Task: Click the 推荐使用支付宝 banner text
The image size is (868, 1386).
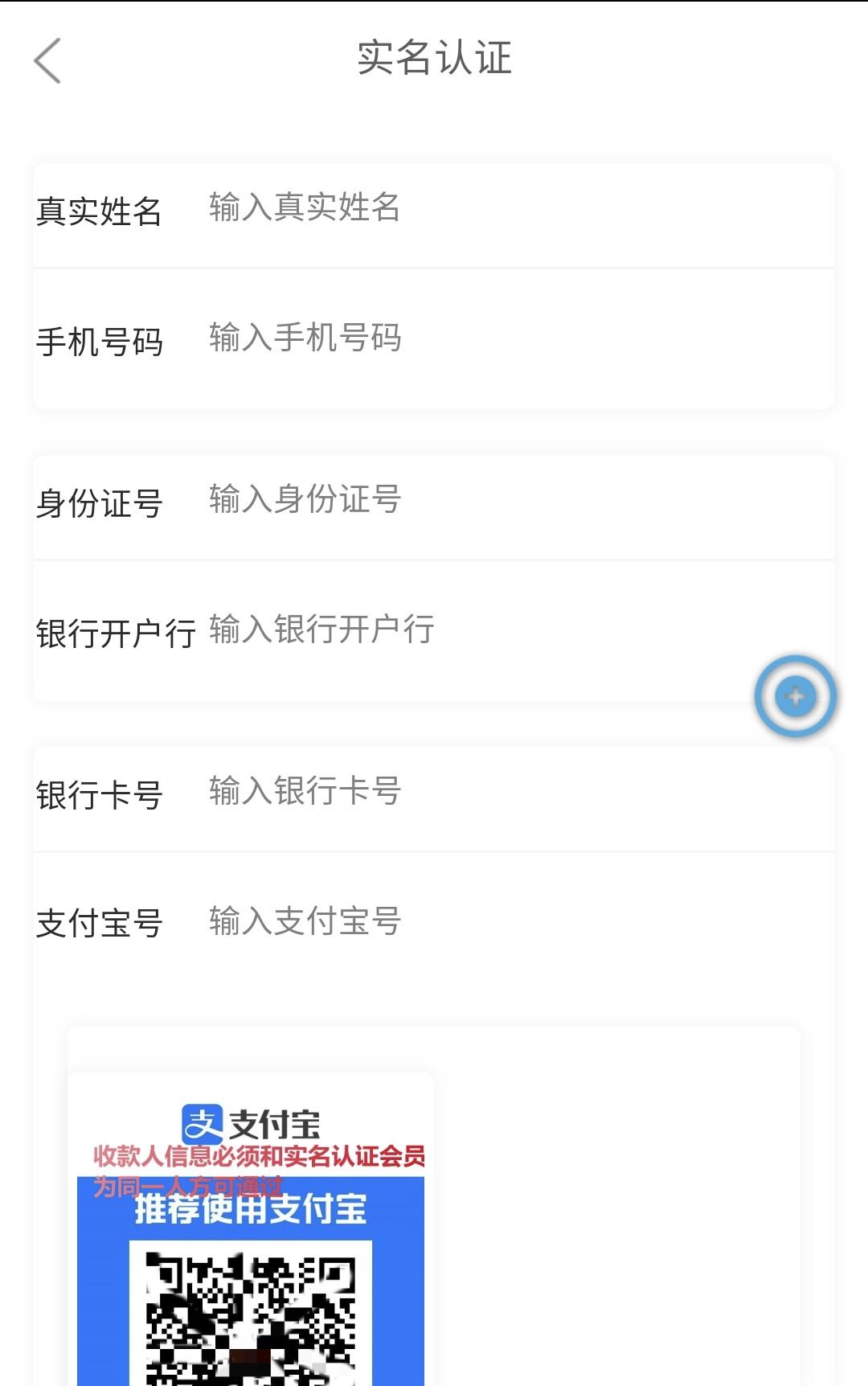Action: point(252,1208)
